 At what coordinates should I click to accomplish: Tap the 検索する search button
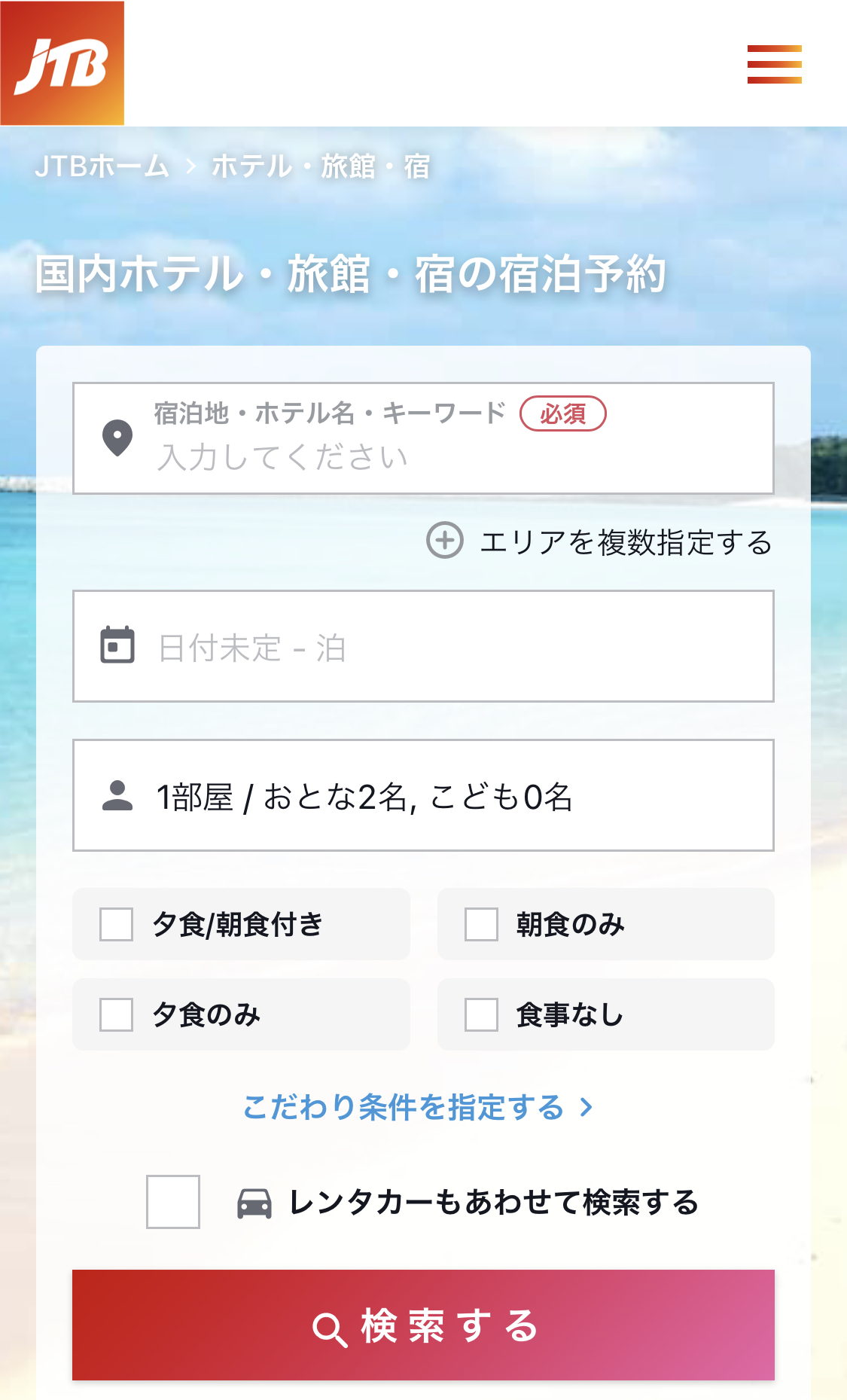(x=422, y=1325)
